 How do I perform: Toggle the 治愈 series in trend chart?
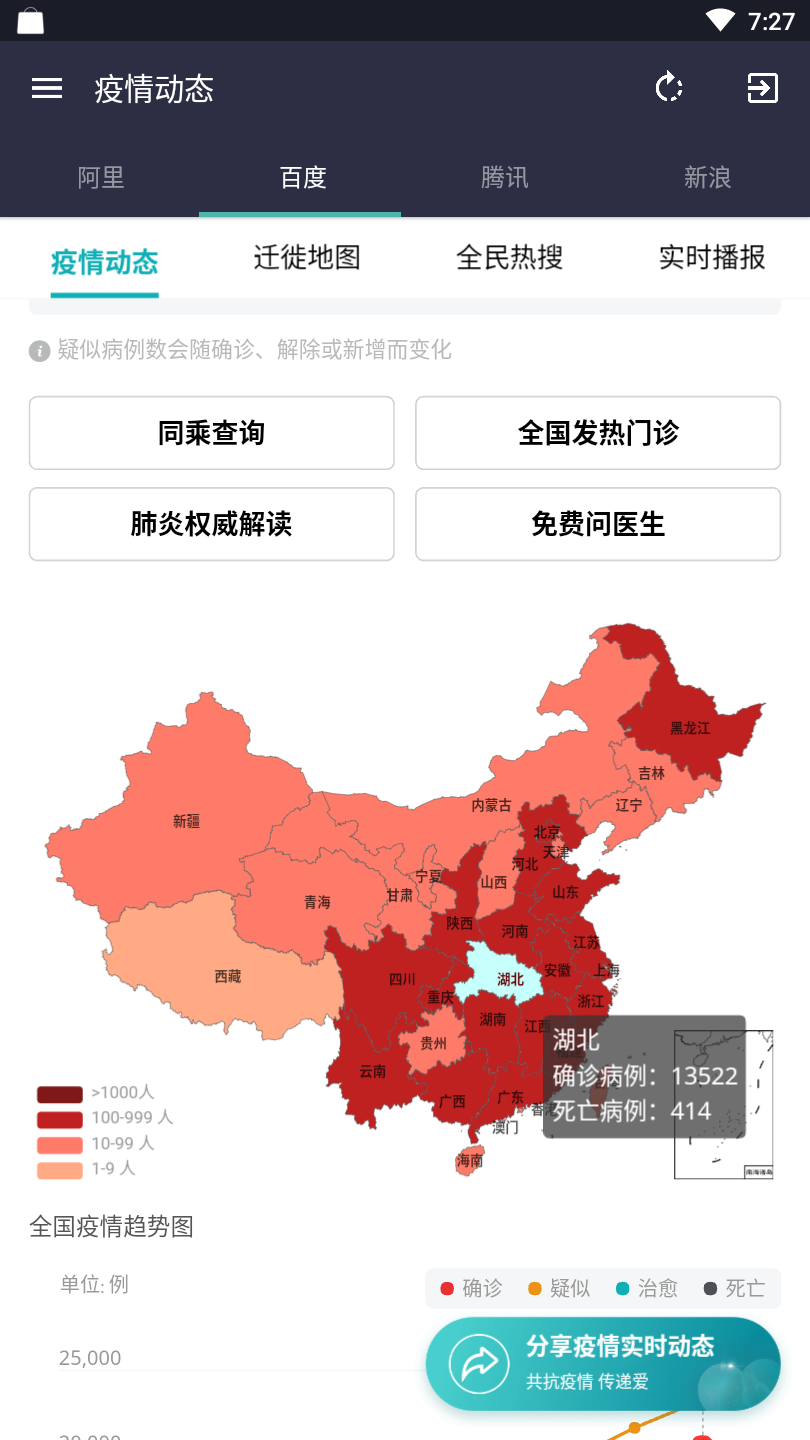tap(647, 1289)
